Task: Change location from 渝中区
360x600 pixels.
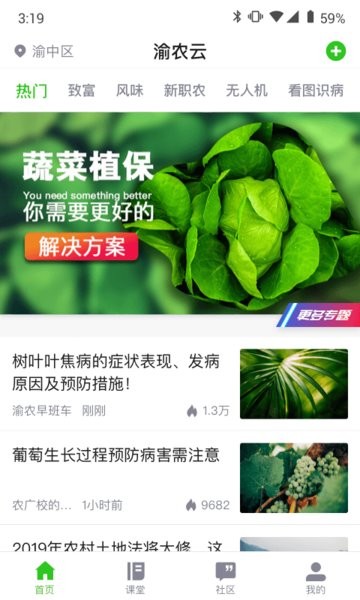Action: [x=43, y=51]
